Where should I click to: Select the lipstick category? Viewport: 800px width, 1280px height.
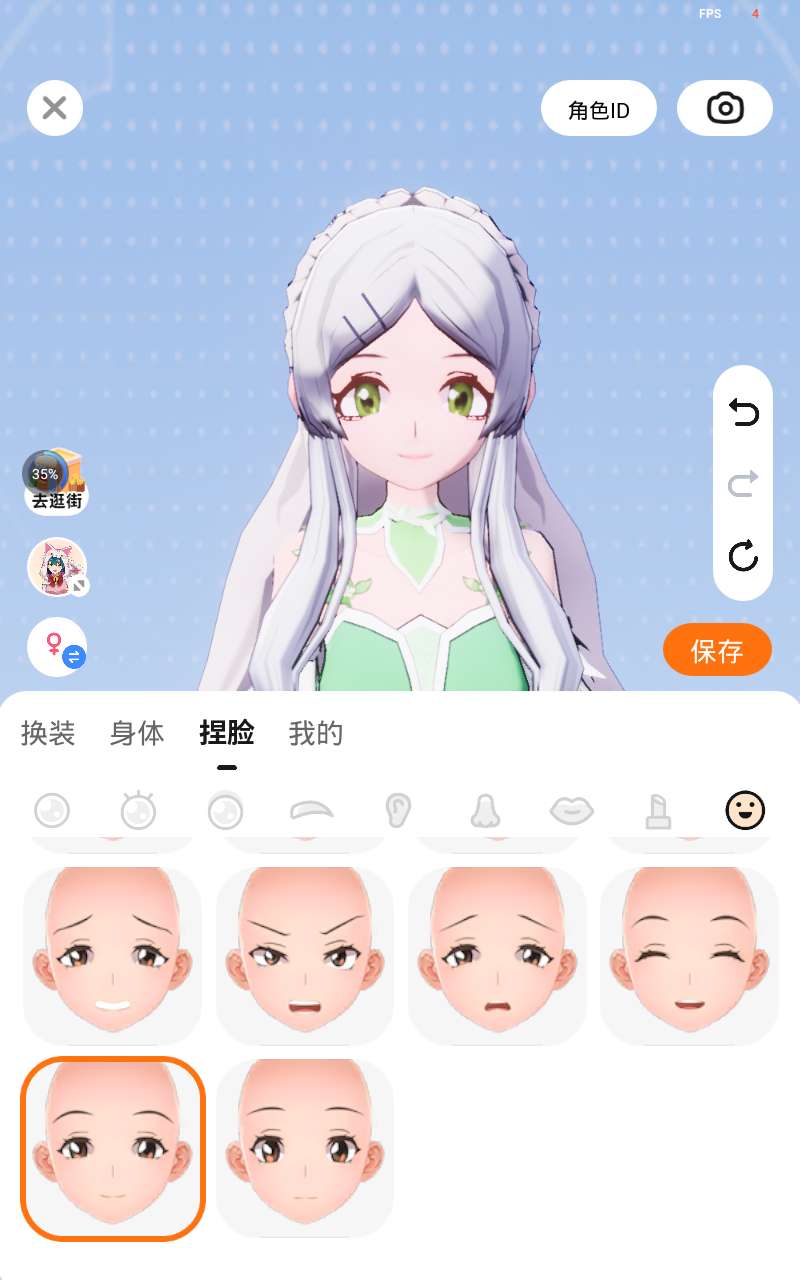click(658, 810)
